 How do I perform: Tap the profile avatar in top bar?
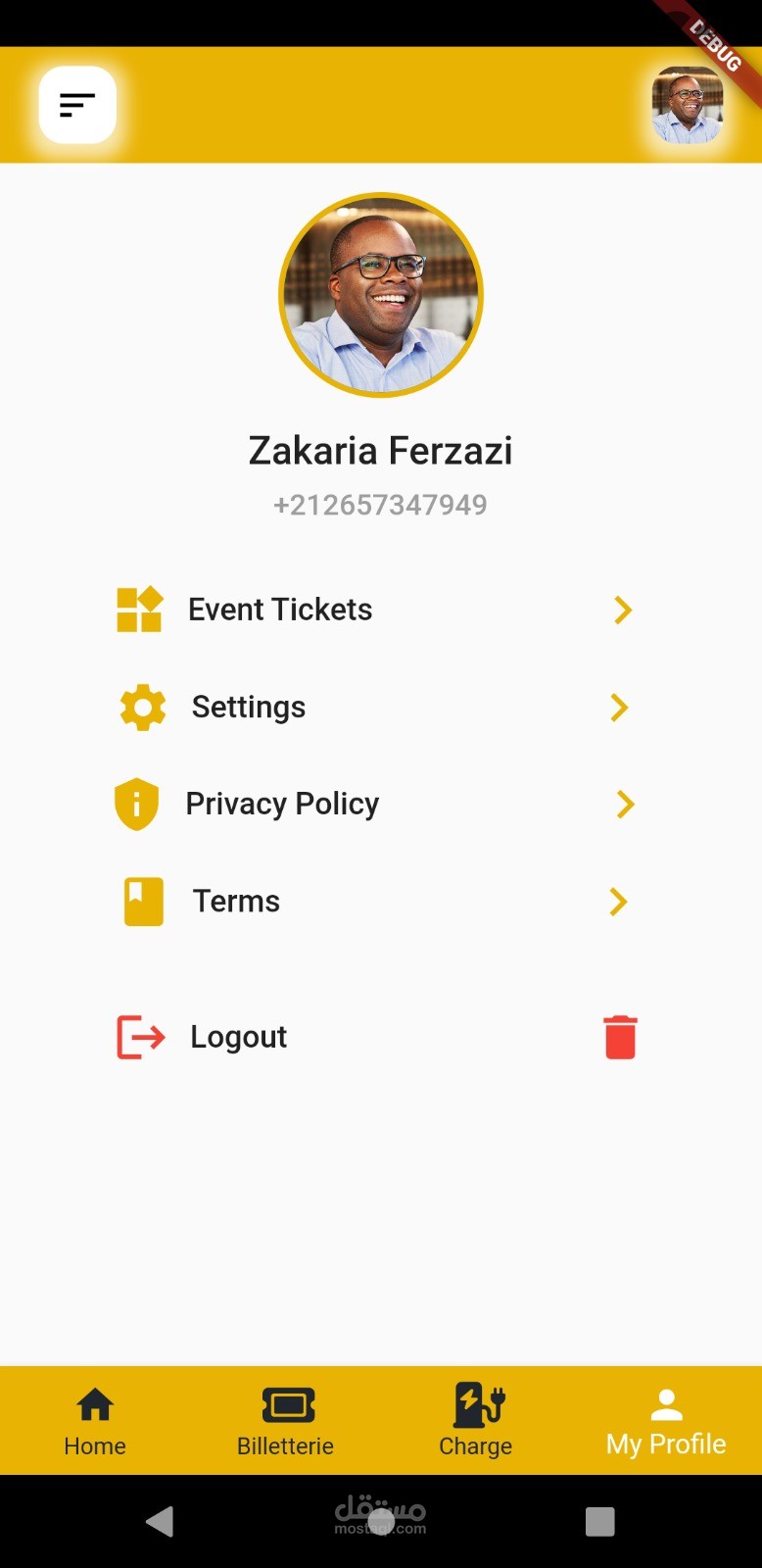[688, 105]
